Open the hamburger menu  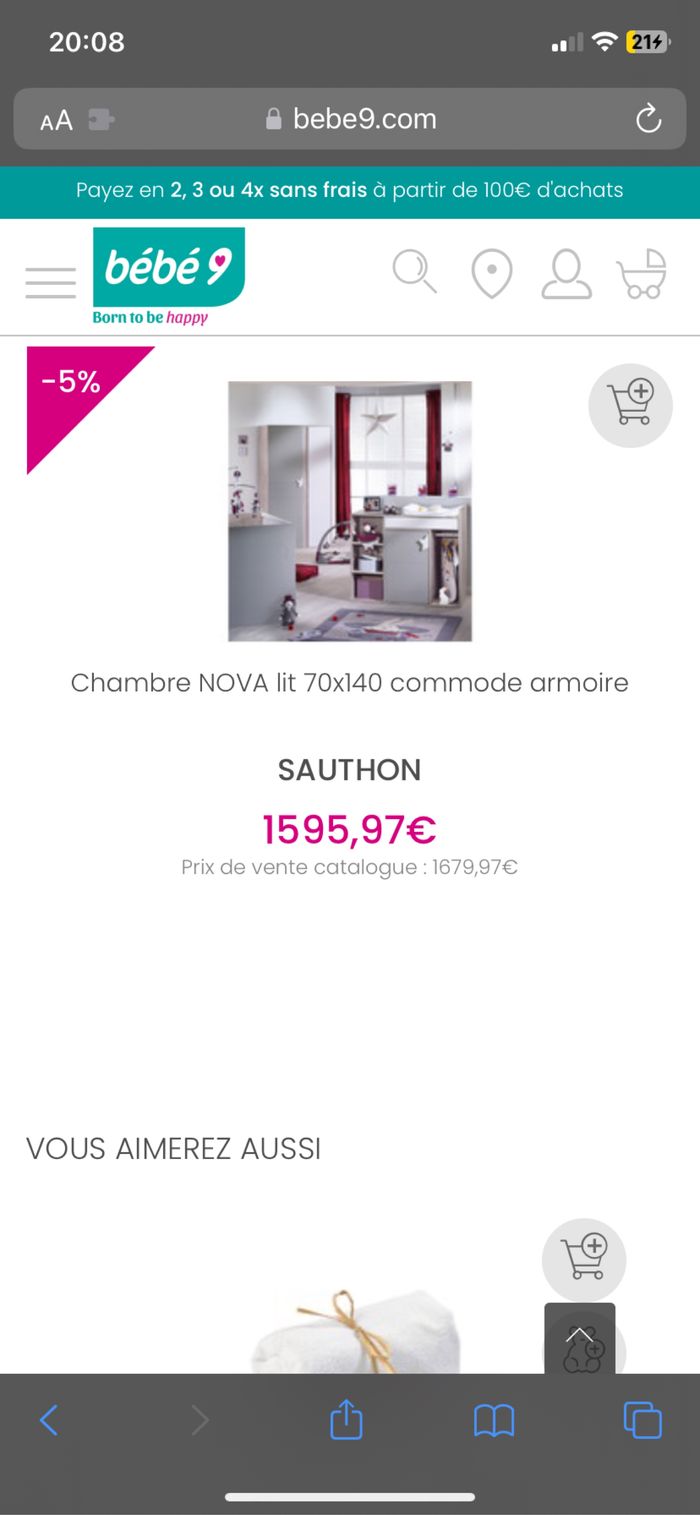click(x=51, y=282)
